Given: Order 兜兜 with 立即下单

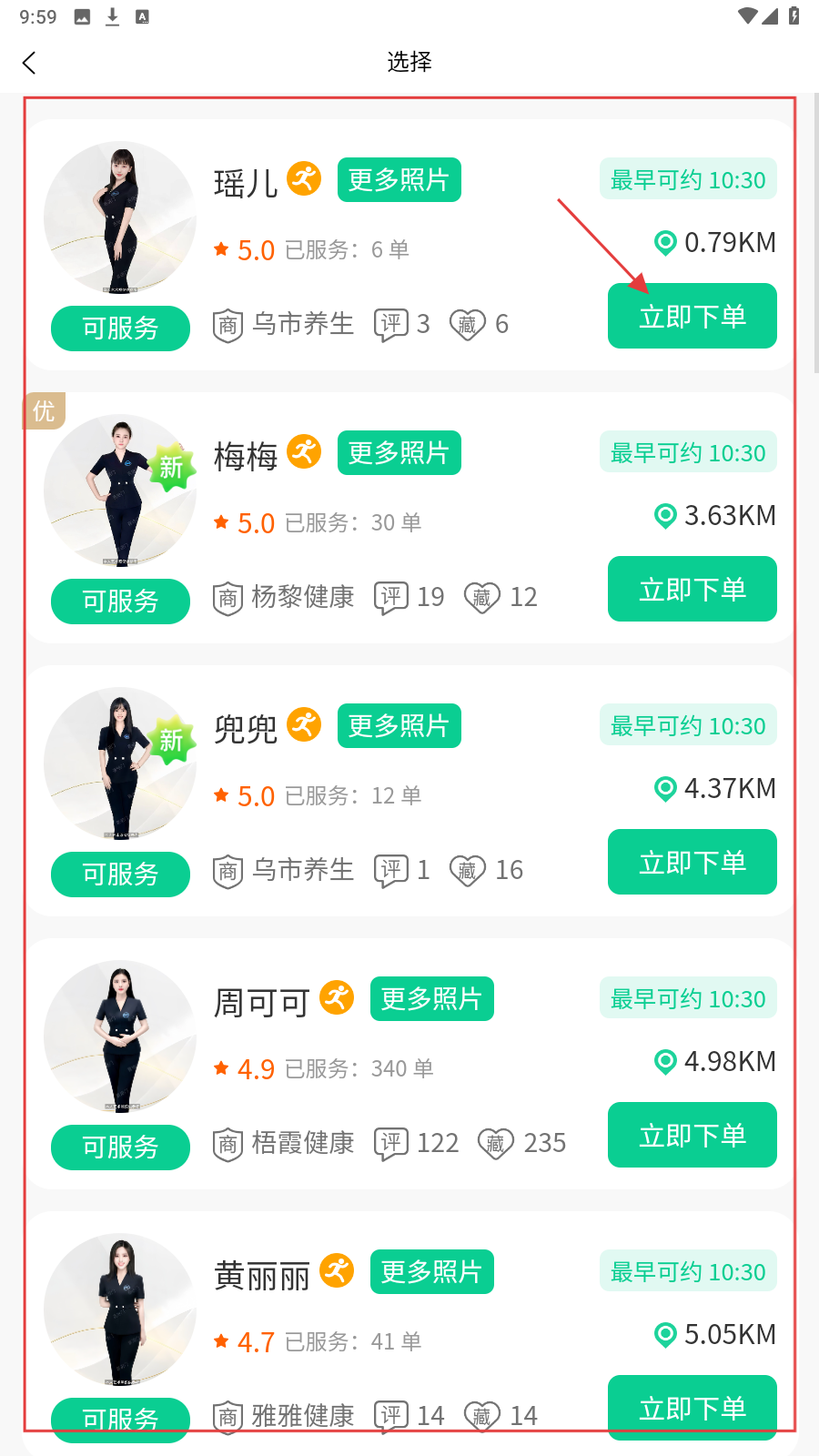Looking at the screenshot, I should pyautogui.click(x=692, y=862).
